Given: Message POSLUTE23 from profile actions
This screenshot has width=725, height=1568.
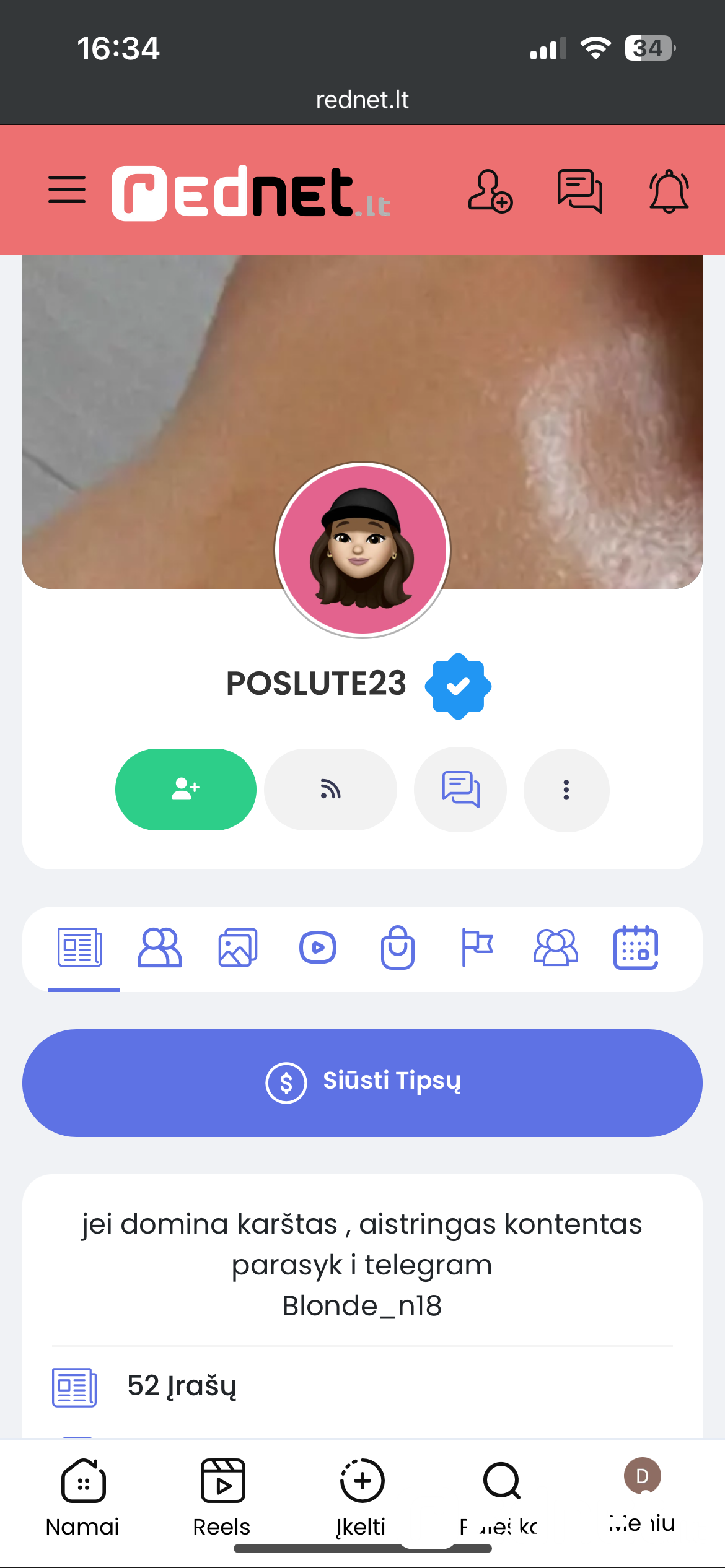Looking at the screenshot, I should pyautogui.click(x=460, y=789).
